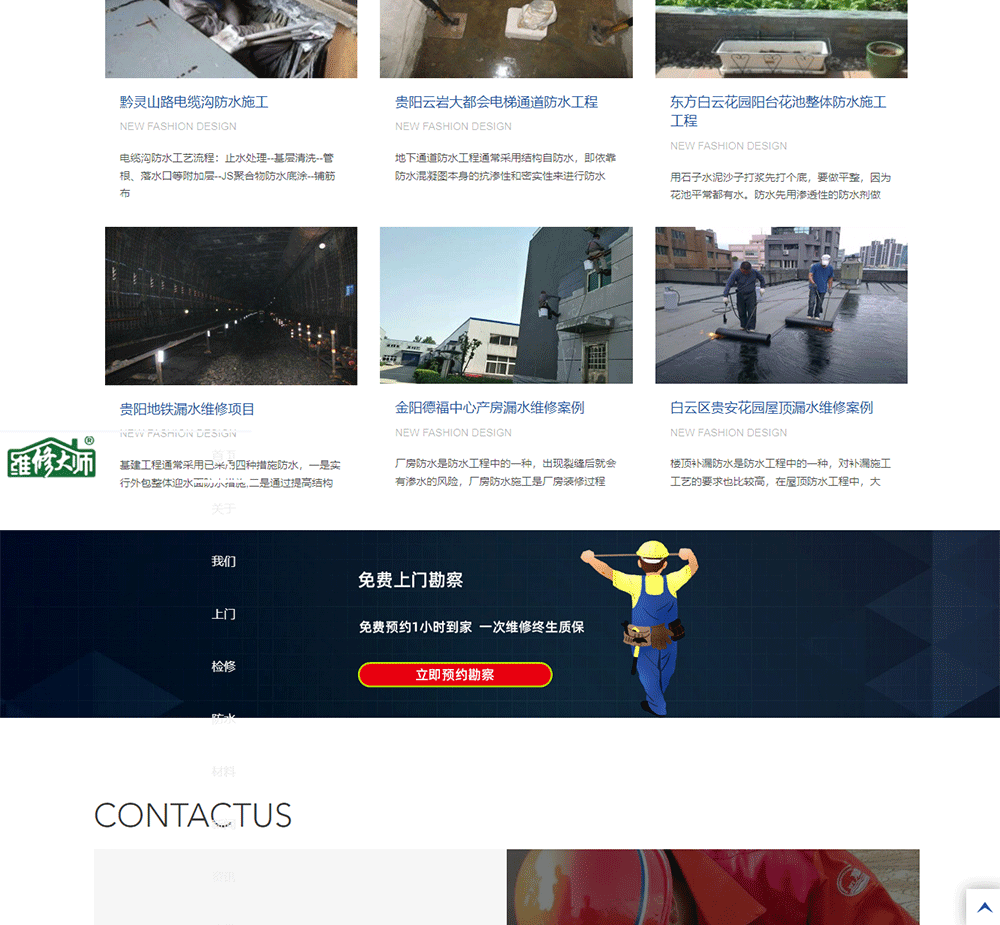Open 白云区贵安花园屋顶漏水维修案例 title link

[x=771, y=408]
